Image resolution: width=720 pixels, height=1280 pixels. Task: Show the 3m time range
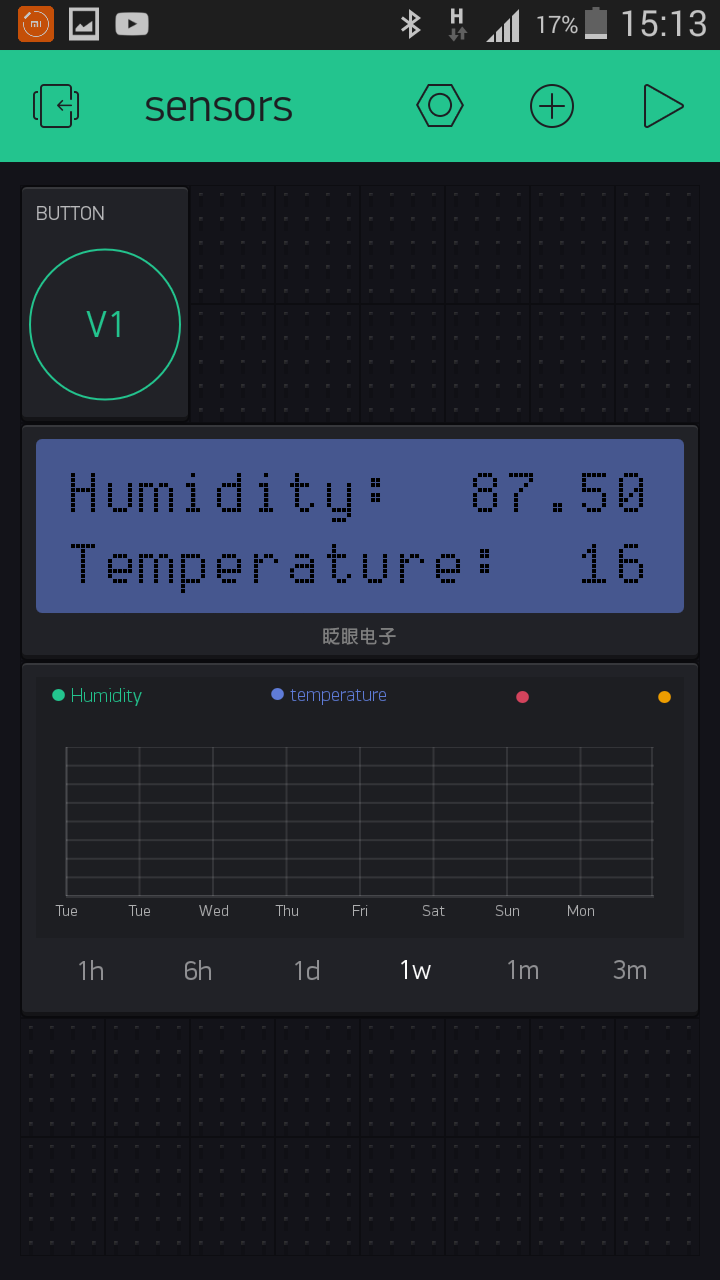tap(630, 970)
